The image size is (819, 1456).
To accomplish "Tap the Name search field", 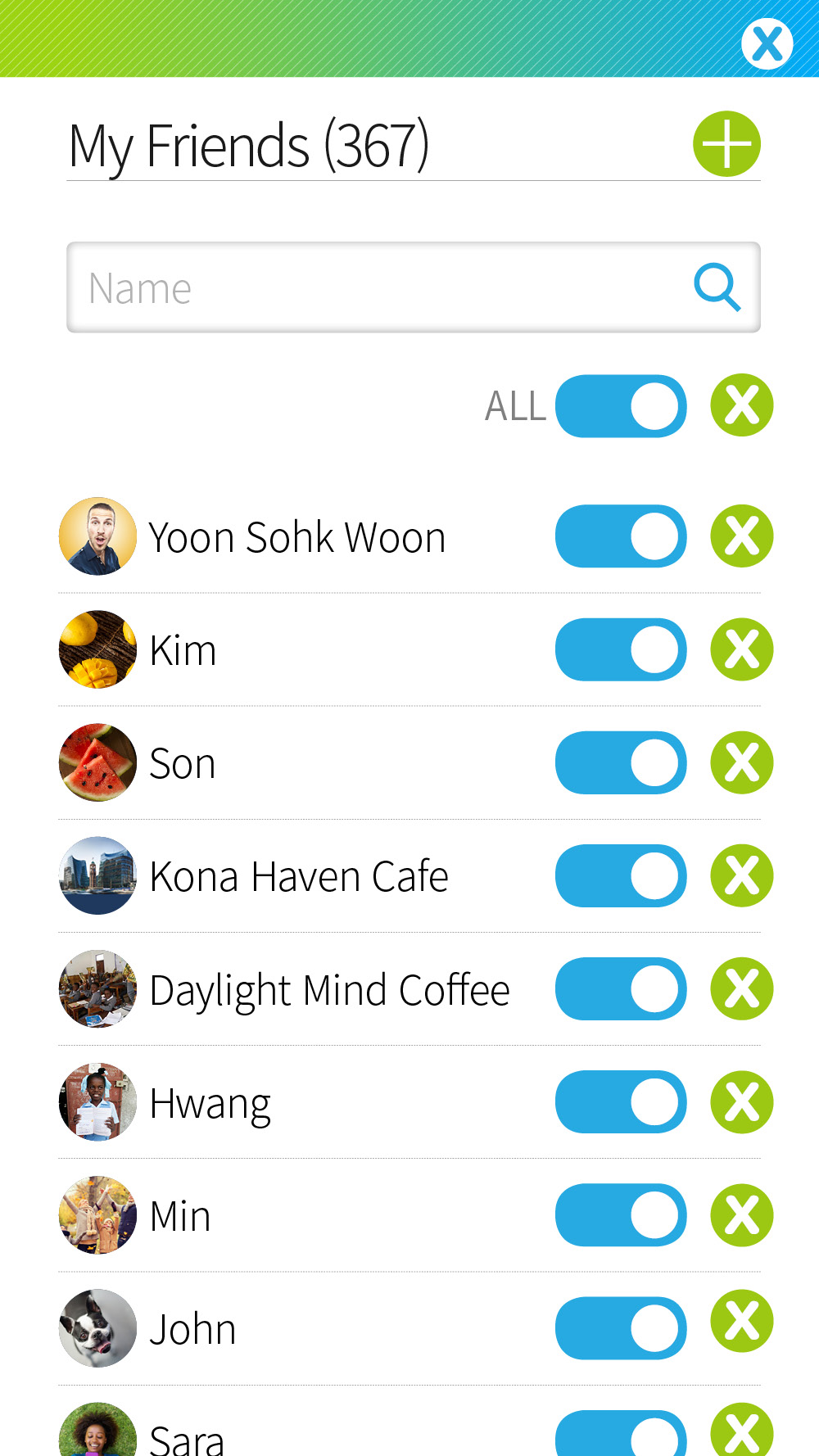I will [414, 287].
